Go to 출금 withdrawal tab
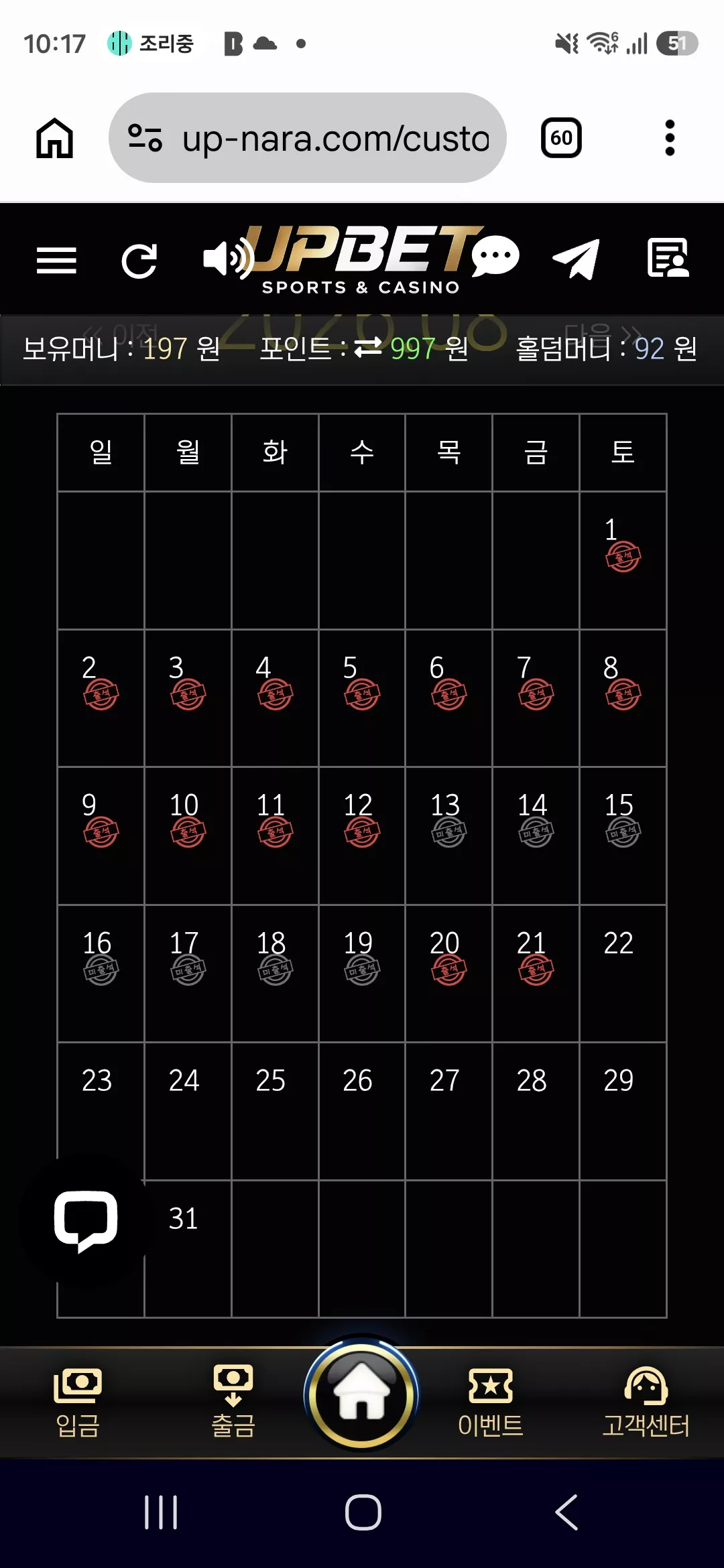Image resolution: width=724 pixels, height=1568 pixels. point(233,1402)
